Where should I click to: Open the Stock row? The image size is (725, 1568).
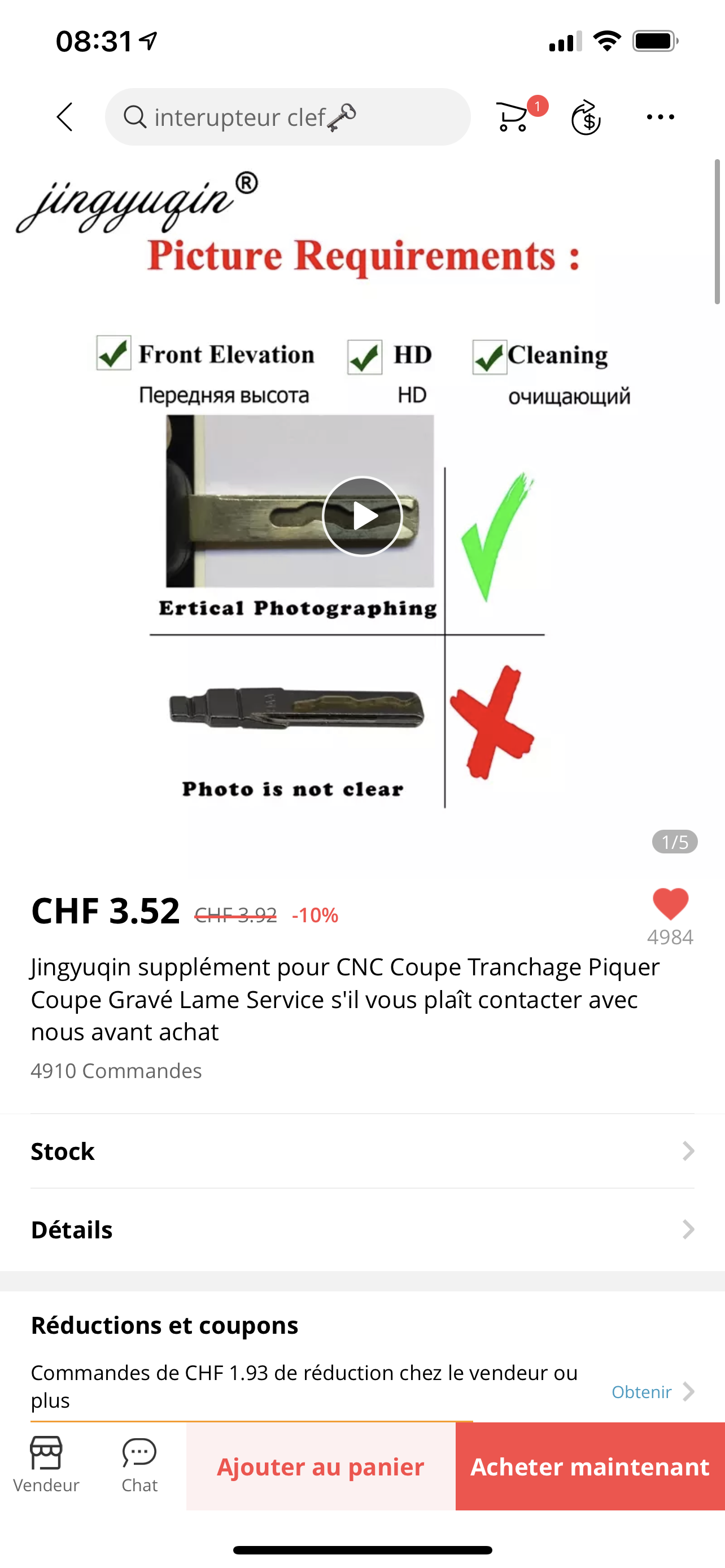click(x=362, y=1151)
